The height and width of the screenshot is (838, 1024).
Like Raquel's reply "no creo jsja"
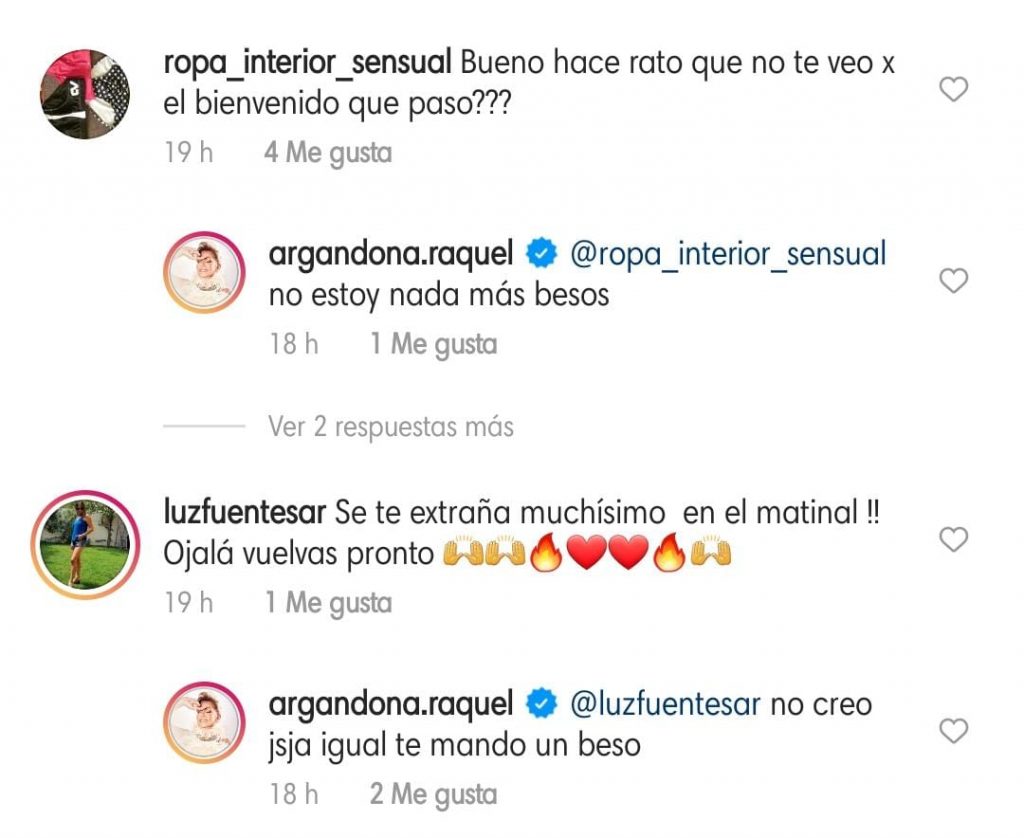tap(955, 731)
